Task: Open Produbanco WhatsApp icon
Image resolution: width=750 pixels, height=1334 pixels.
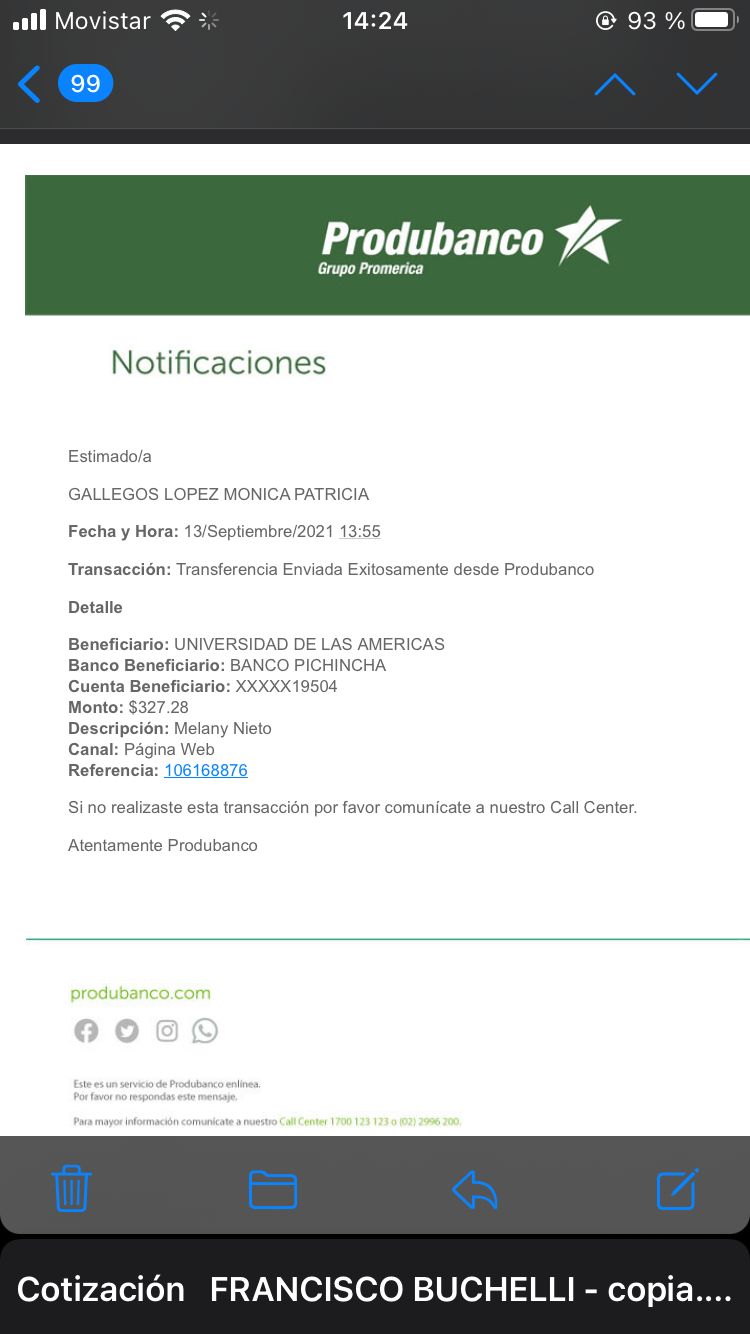Action: [205, 1031]
